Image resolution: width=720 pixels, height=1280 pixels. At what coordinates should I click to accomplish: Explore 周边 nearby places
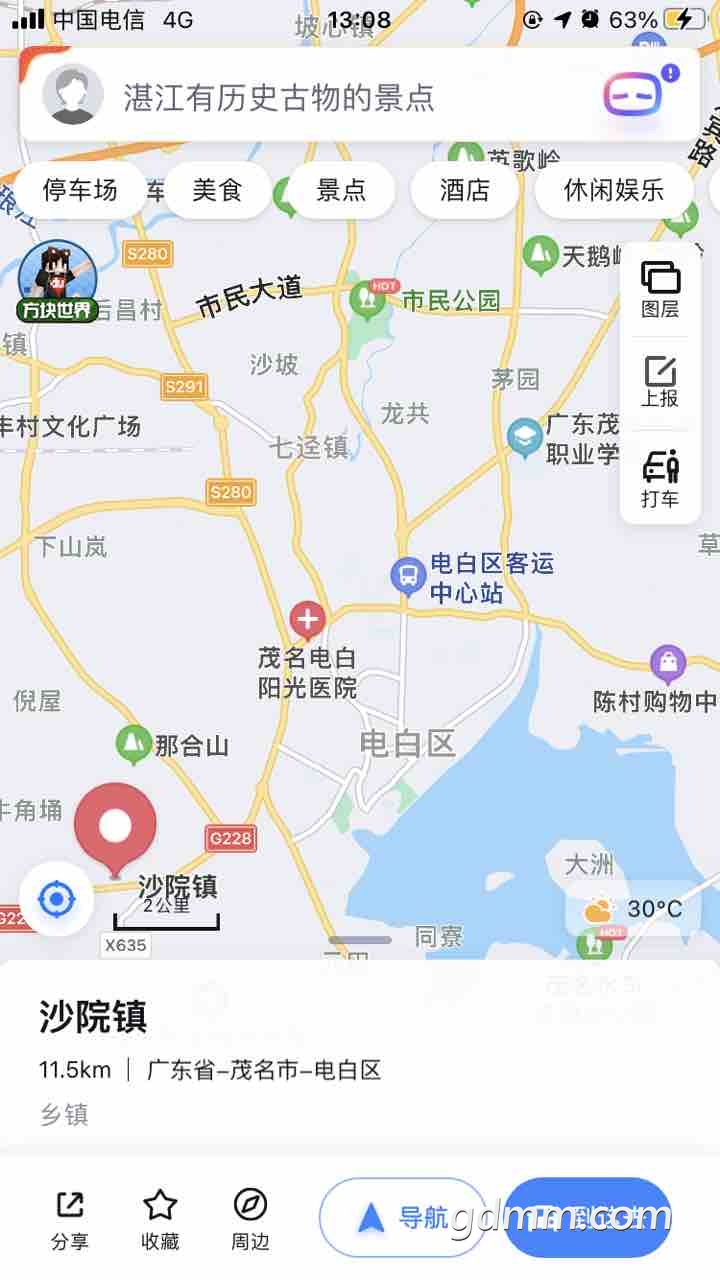click(x=250, y=1220)
